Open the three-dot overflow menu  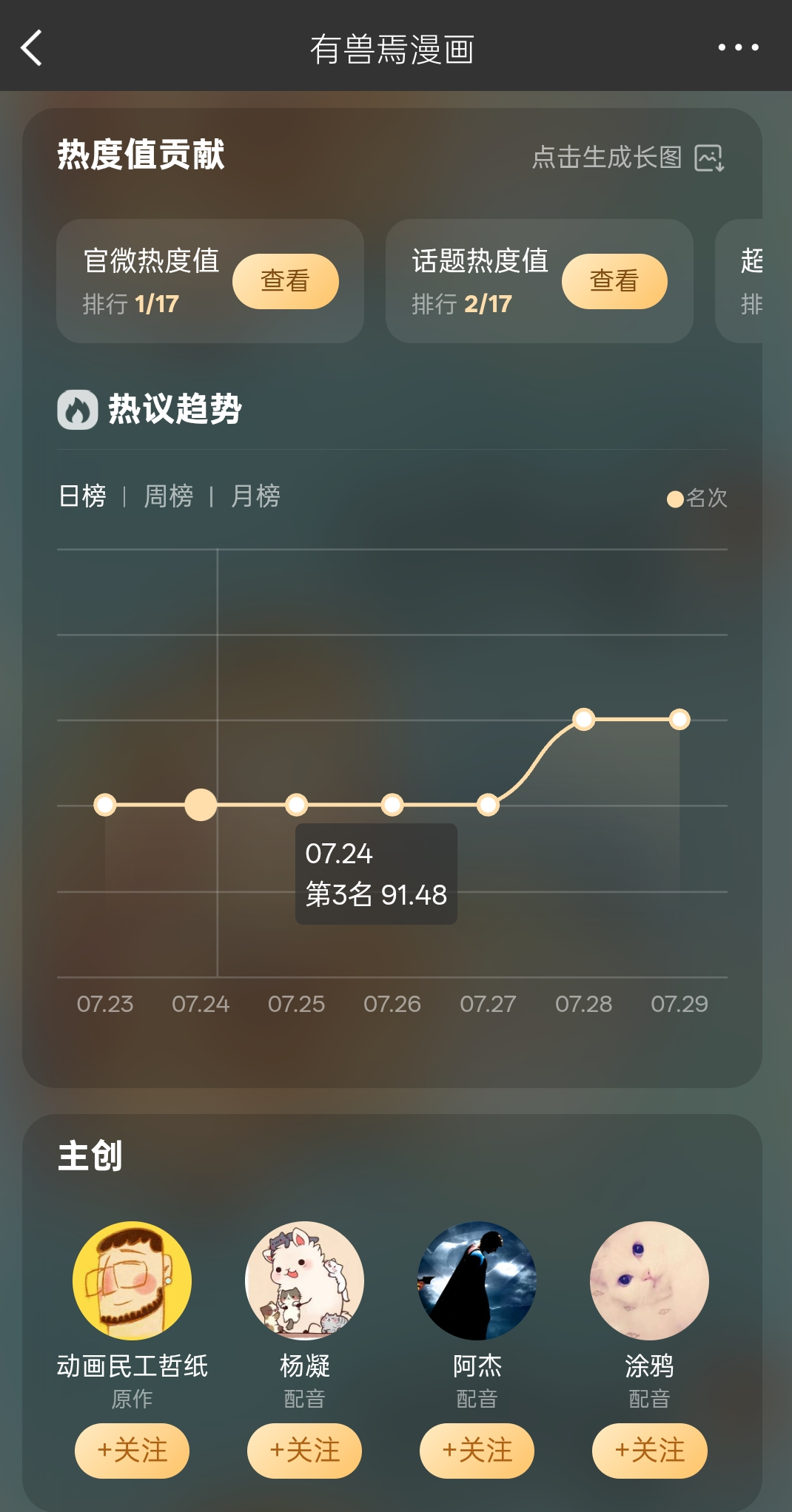click(738, 47)
